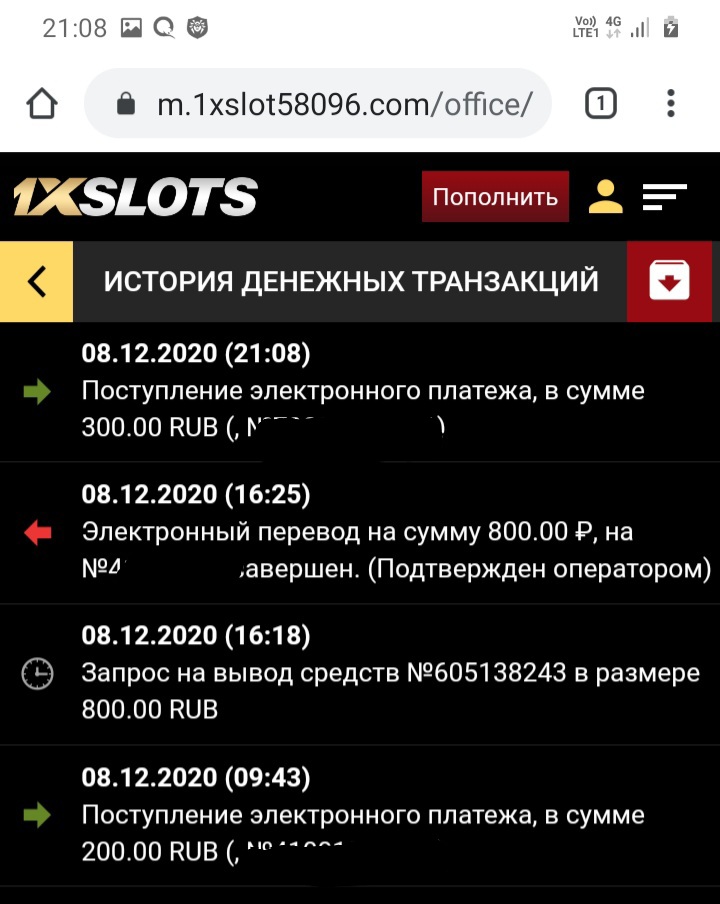Tap the browser home icon
720x904 pixels.
pos(42,103)
